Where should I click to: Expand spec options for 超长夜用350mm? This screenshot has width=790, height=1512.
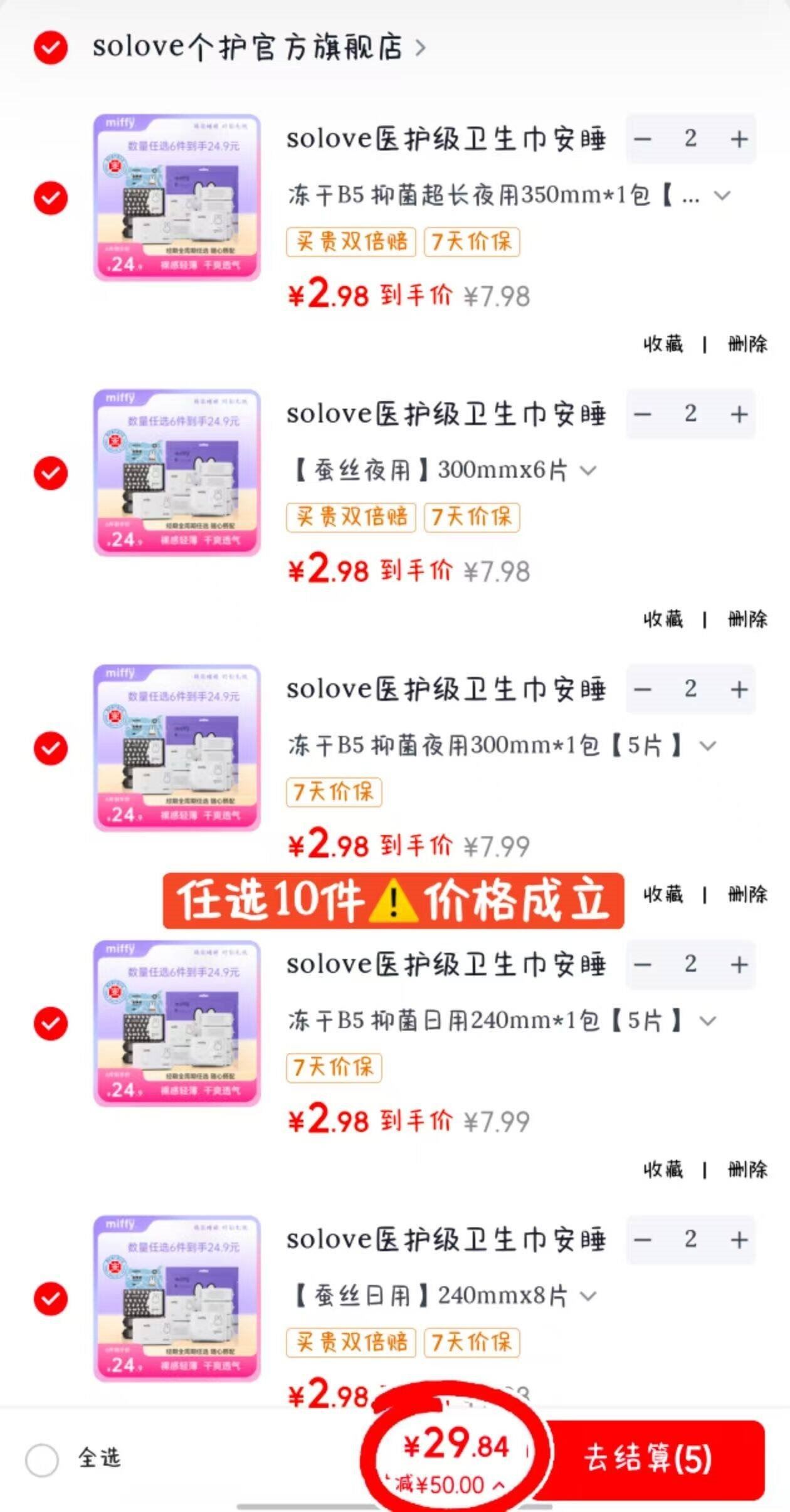[722, 196]
